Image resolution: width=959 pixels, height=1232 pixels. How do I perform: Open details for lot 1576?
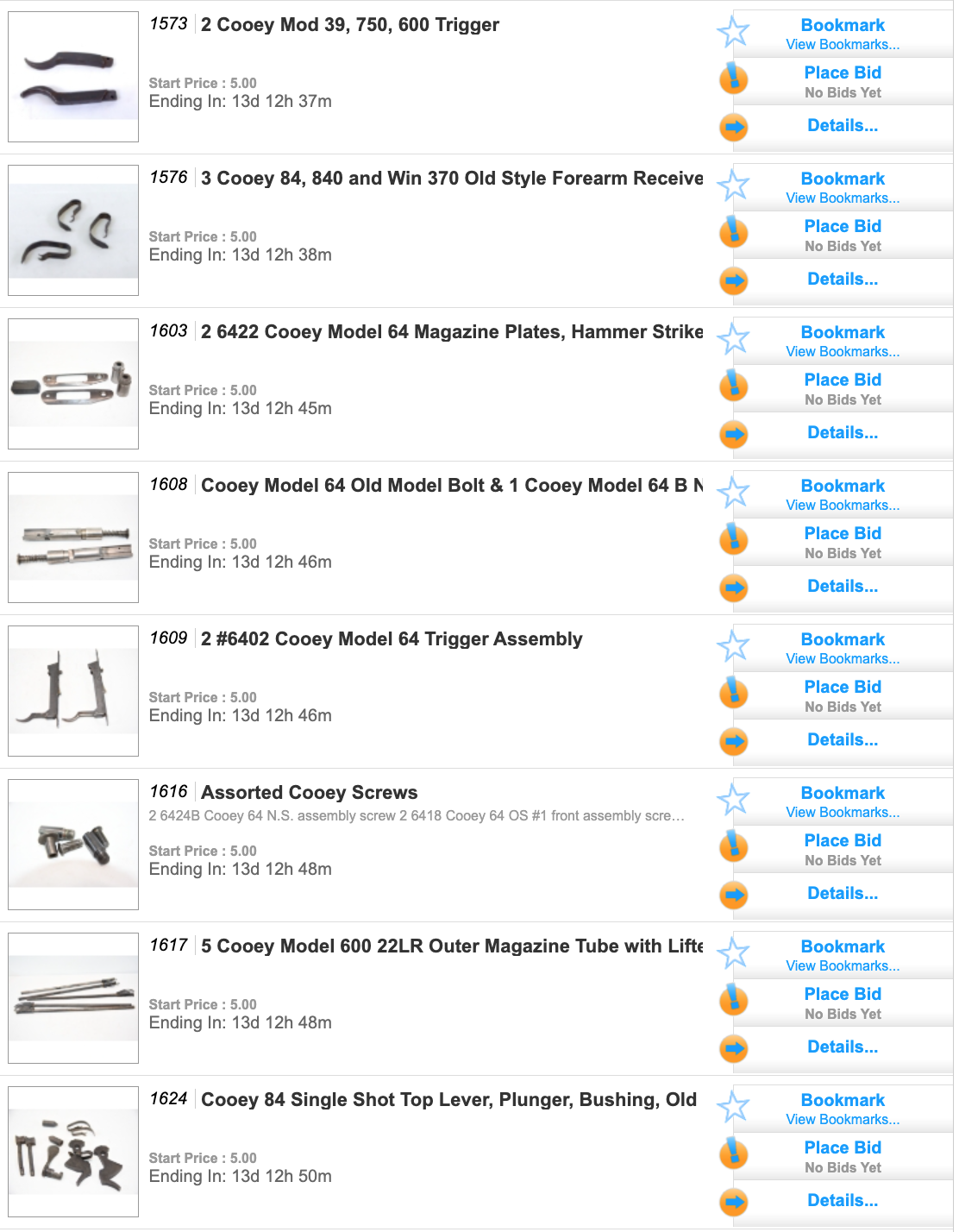tap(842, 280)
